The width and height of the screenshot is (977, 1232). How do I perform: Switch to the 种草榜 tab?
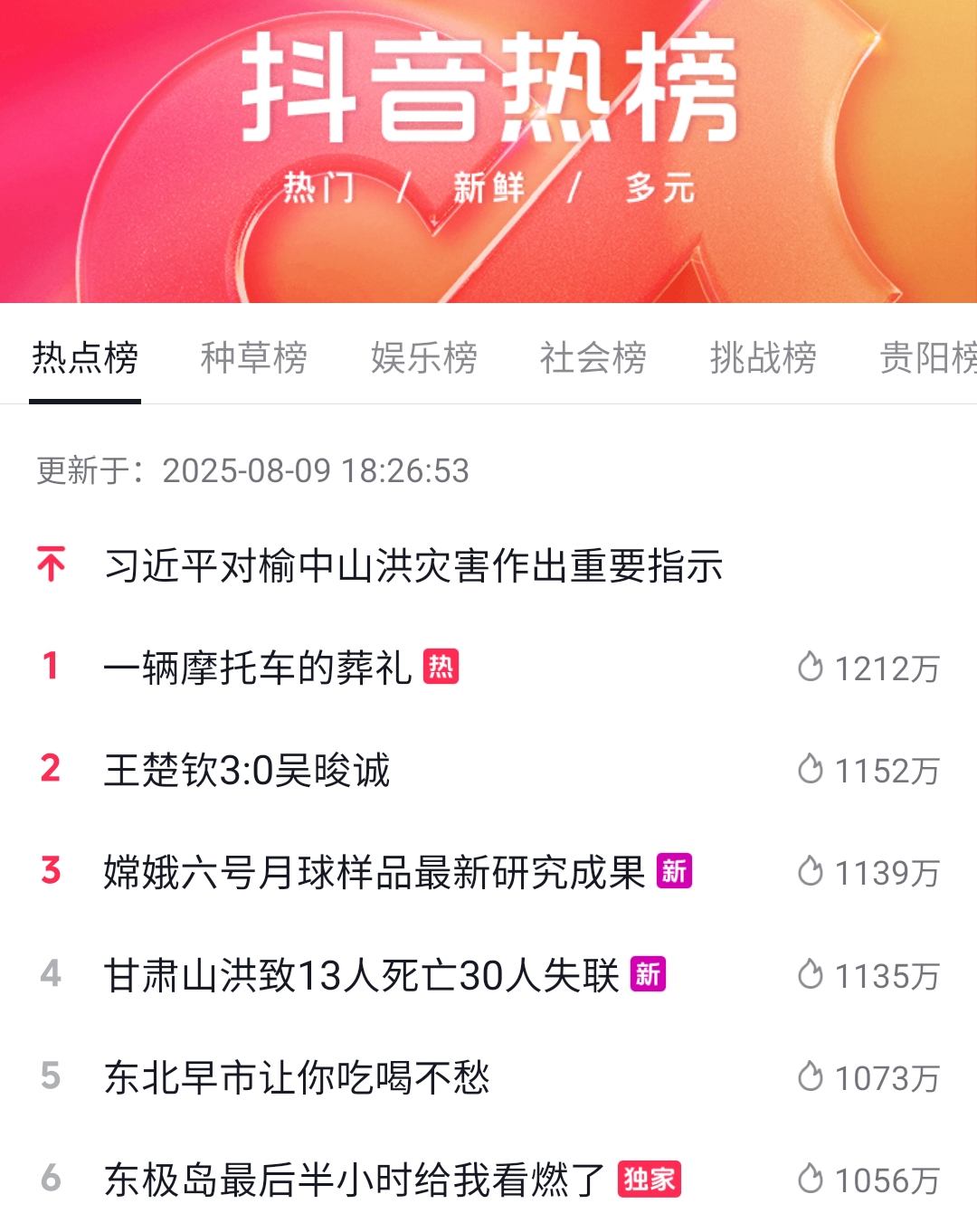tap(253, 357)
